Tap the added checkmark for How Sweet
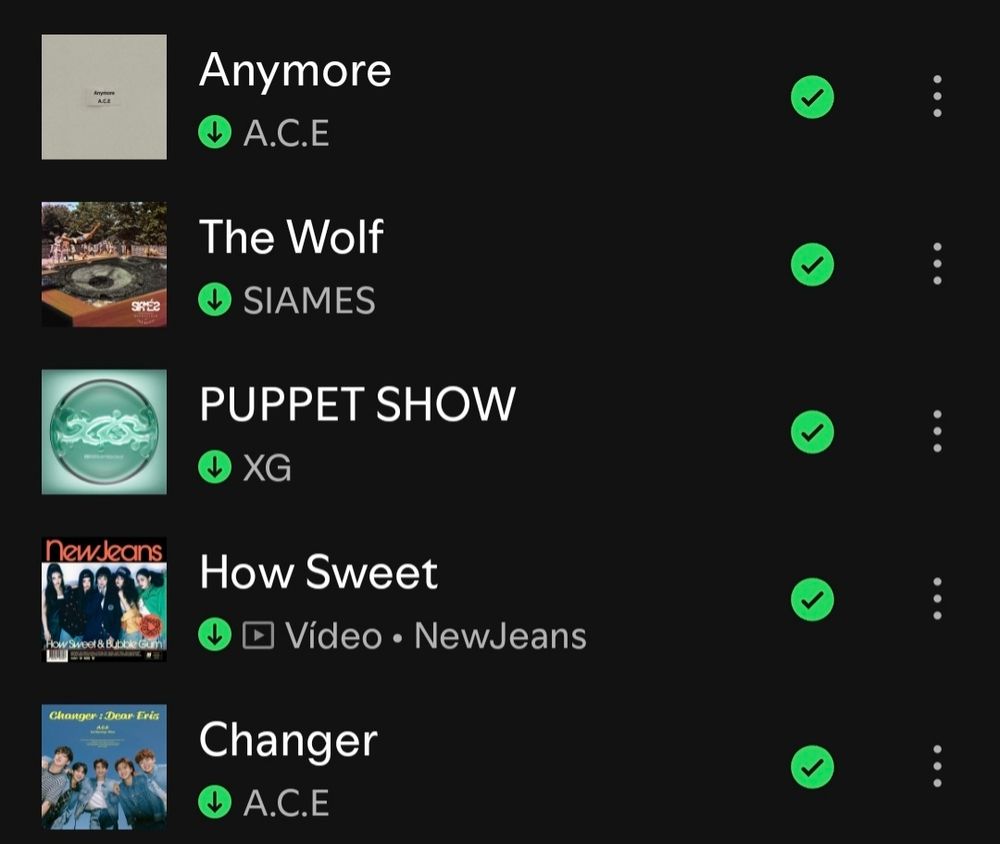Image resolution: width=1000 pixels, height=844 pixels. point(812,599)
